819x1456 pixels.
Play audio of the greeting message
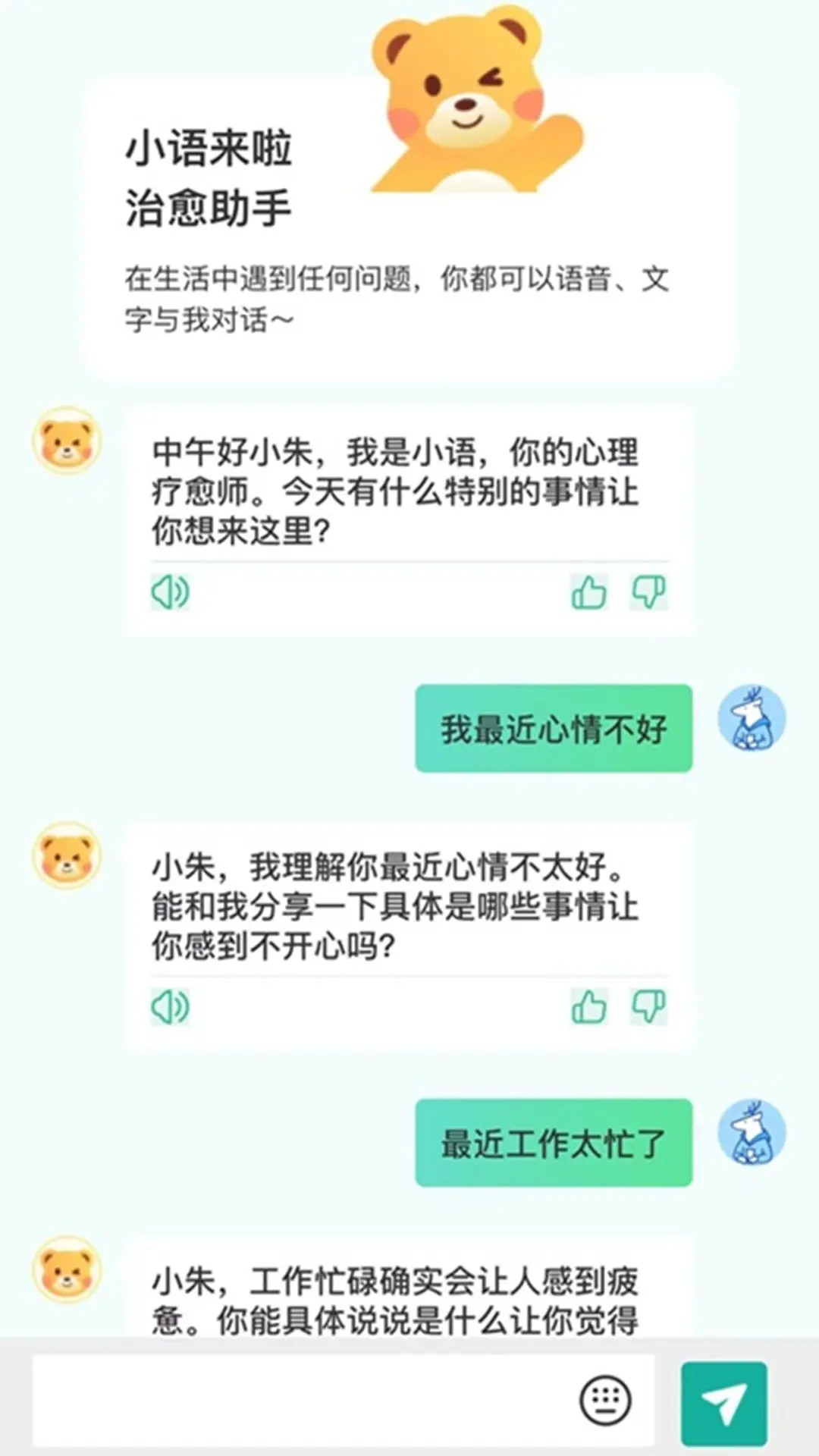pos(171,593)
